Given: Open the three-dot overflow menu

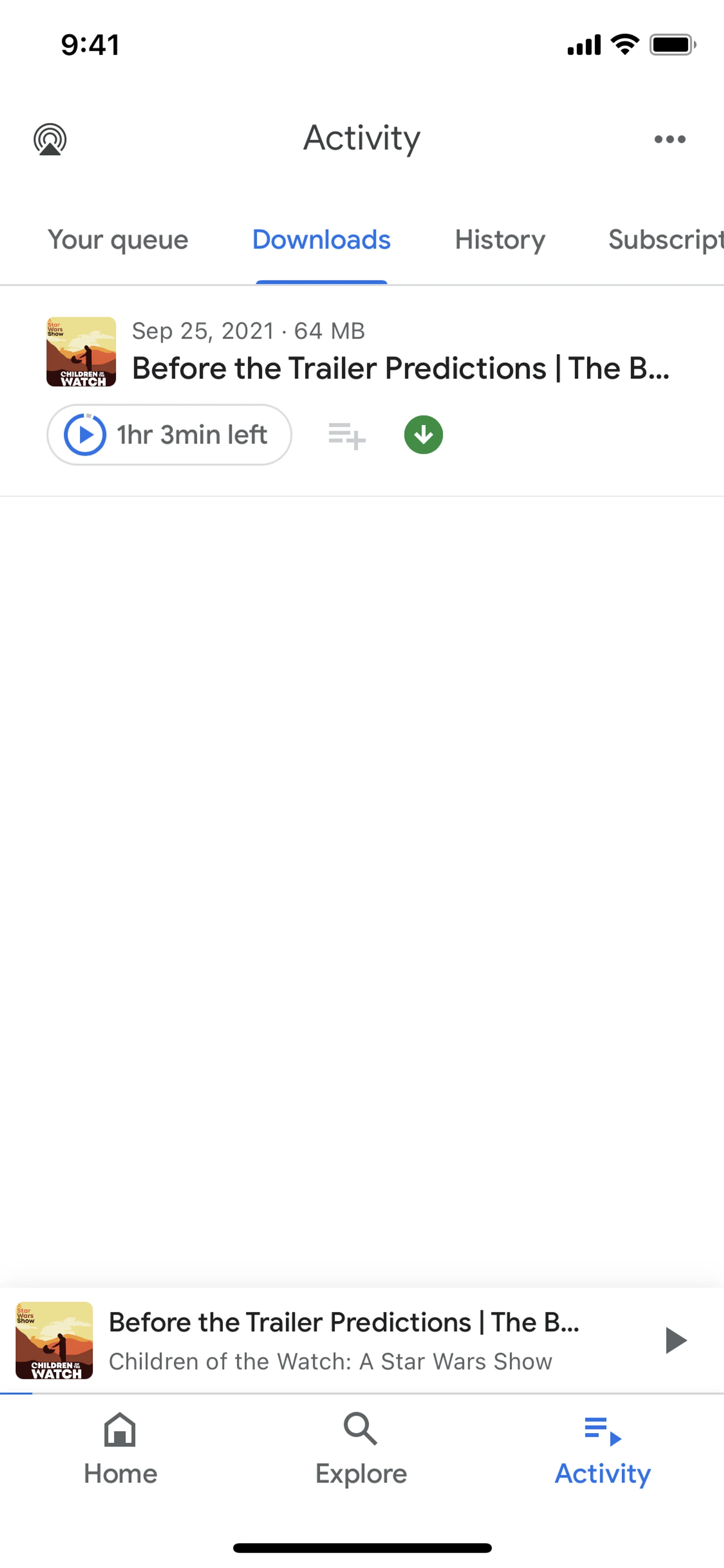Looking at the screenshot, I should 669,140.
